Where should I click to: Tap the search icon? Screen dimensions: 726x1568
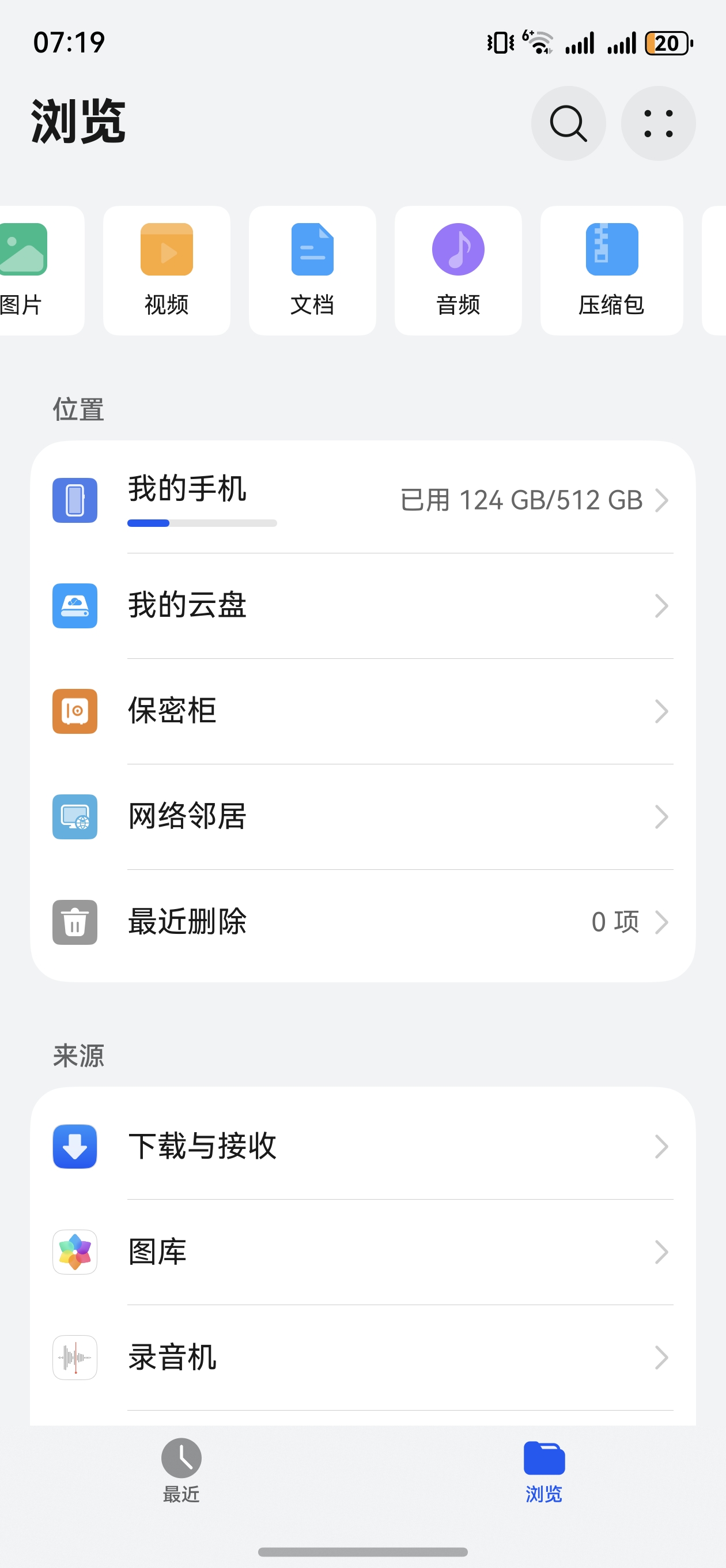pyautogui.click(x=568, y=123)
